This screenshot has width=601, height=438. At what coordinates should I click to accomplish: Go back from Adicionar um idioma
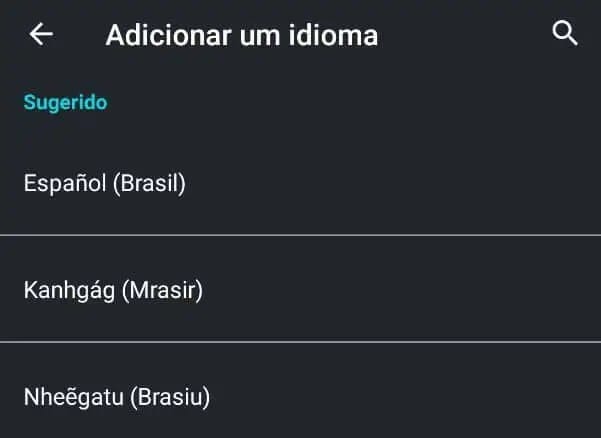[x=41, y=35]
